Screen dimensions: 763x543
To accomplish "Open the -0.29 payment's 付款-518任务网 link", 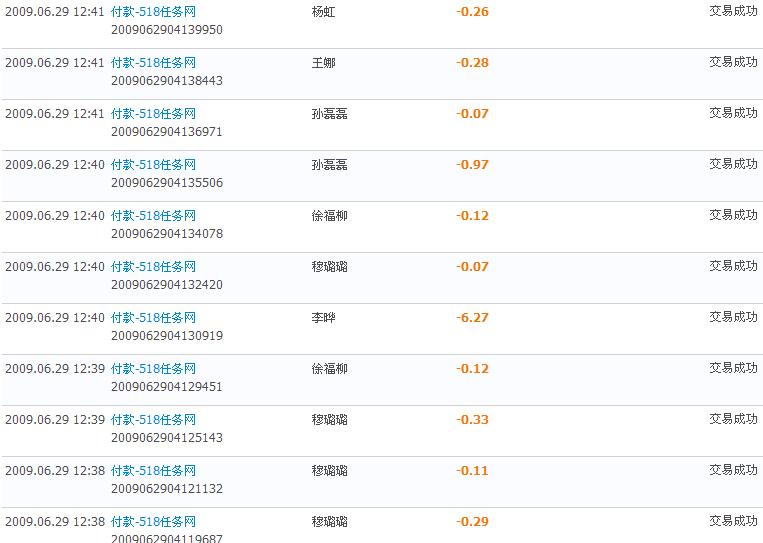I will click(153, 522).
